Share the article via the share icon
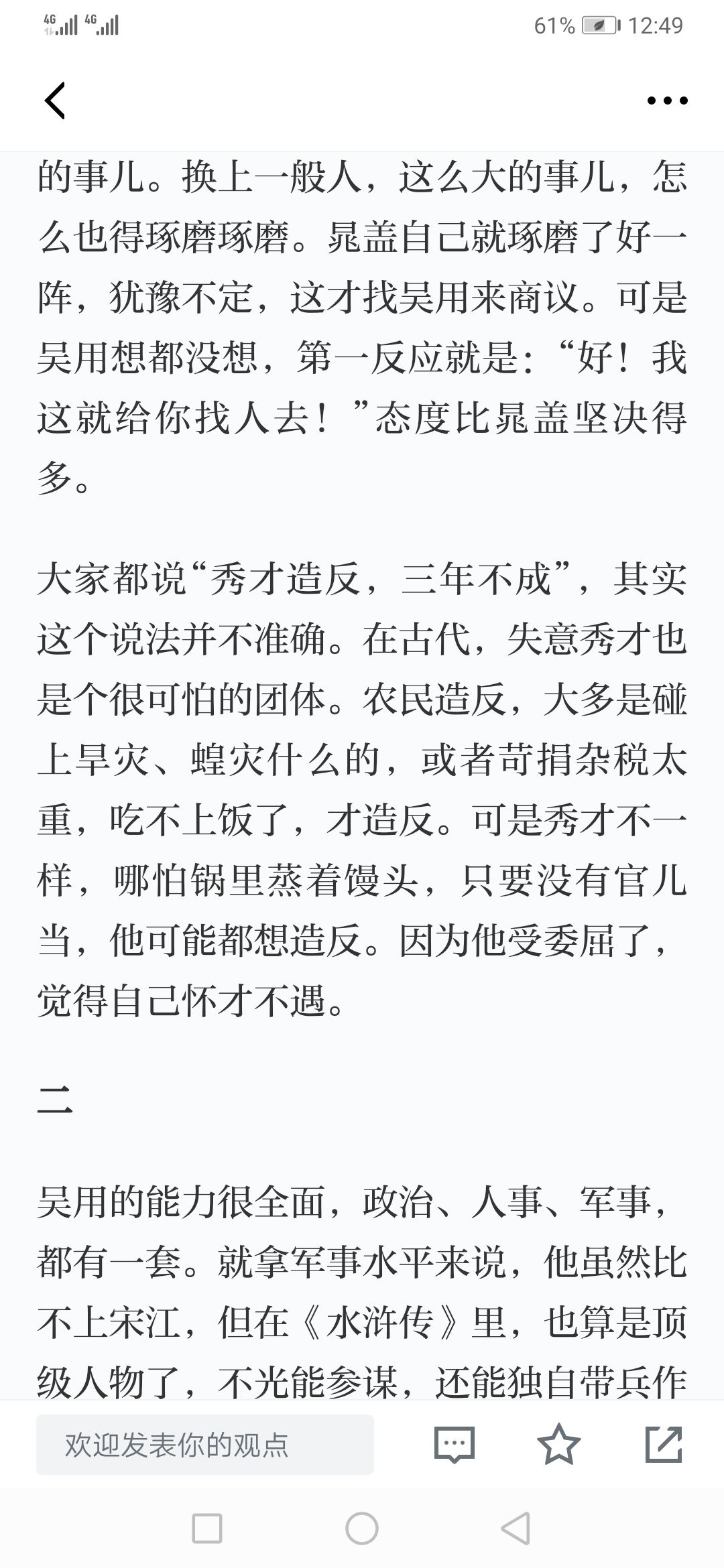The image size is (724, 1568). [x=664, y=1444]
